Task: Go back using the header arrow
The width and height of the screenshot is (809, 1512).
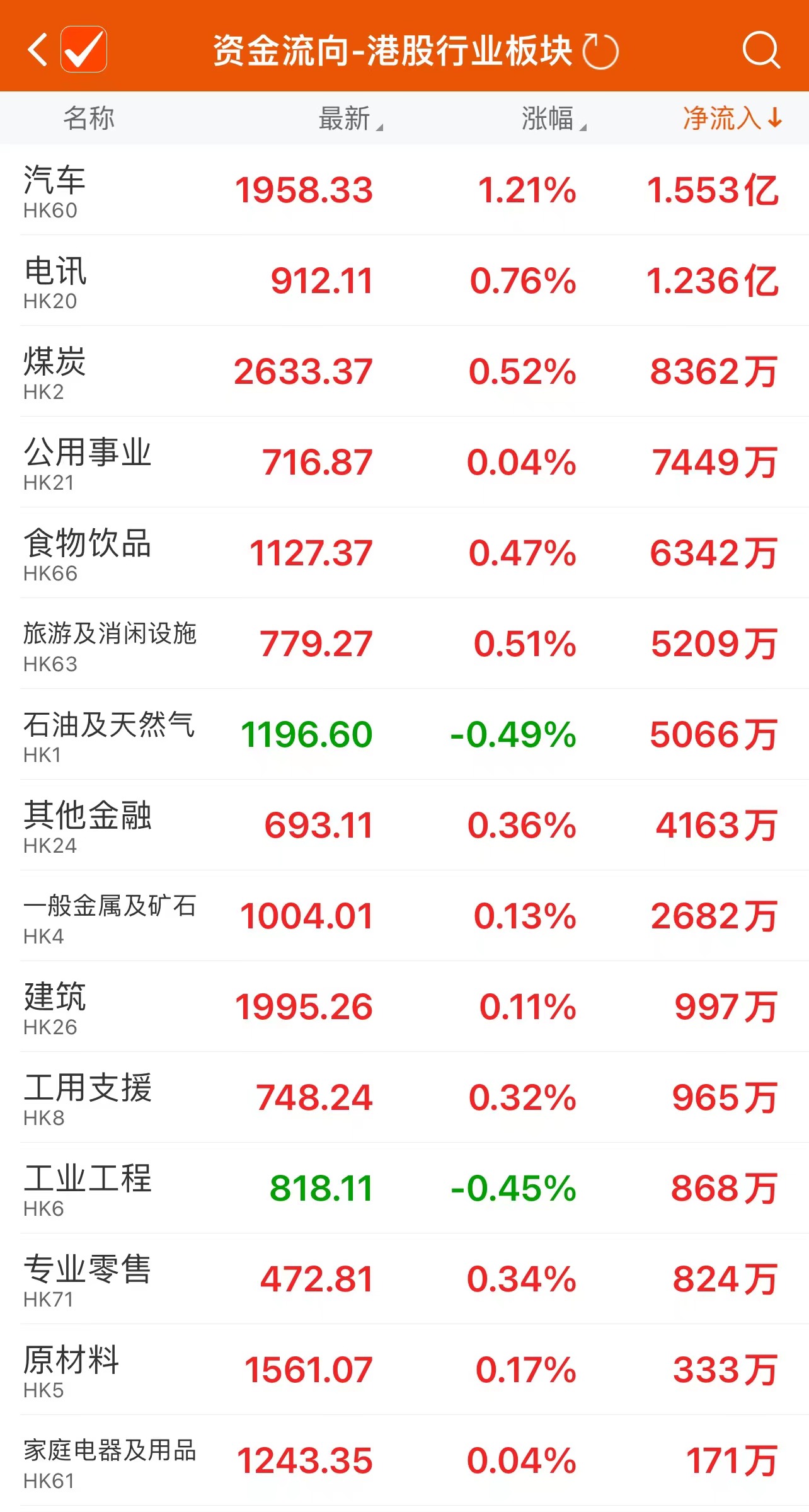Action: (38, 50)
